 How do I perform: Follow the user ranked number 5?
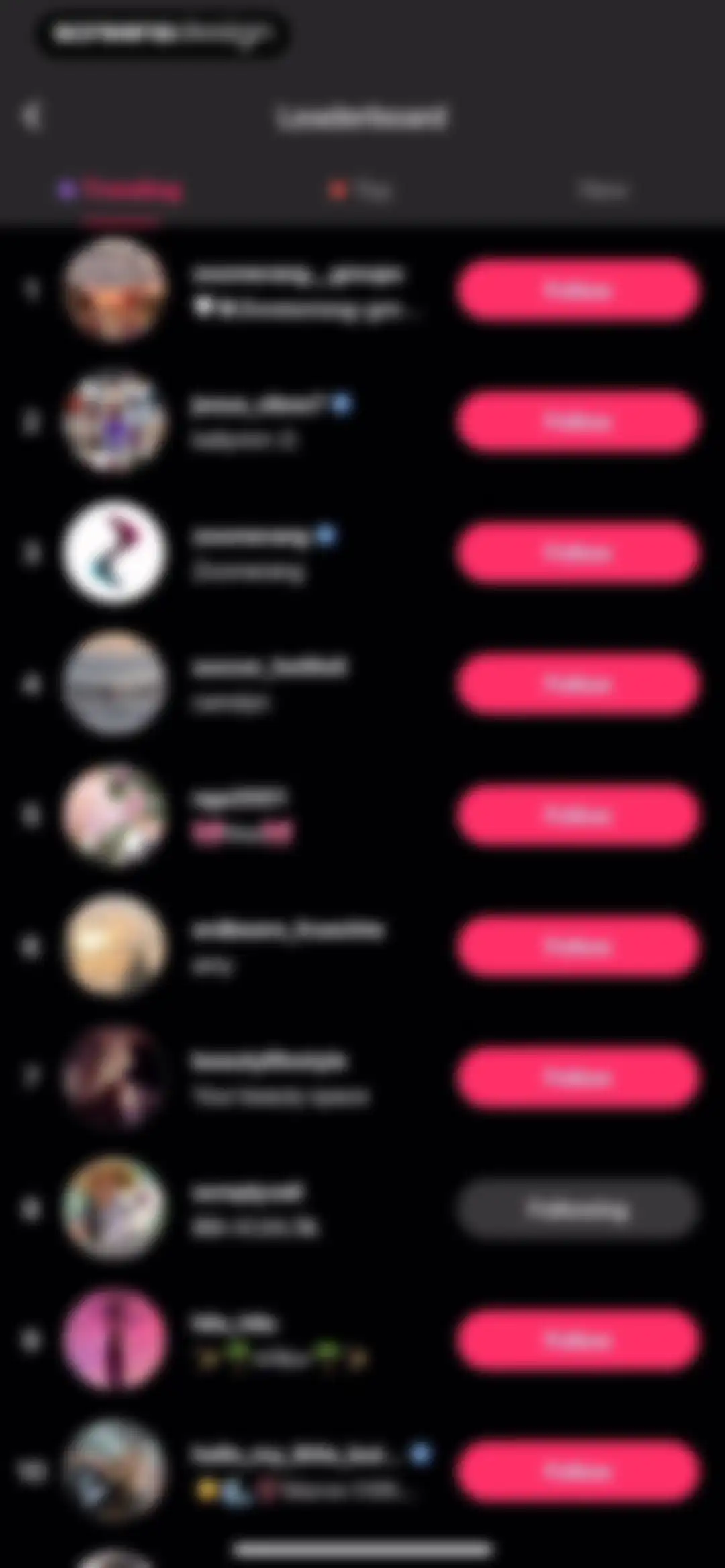click(578, 816)
